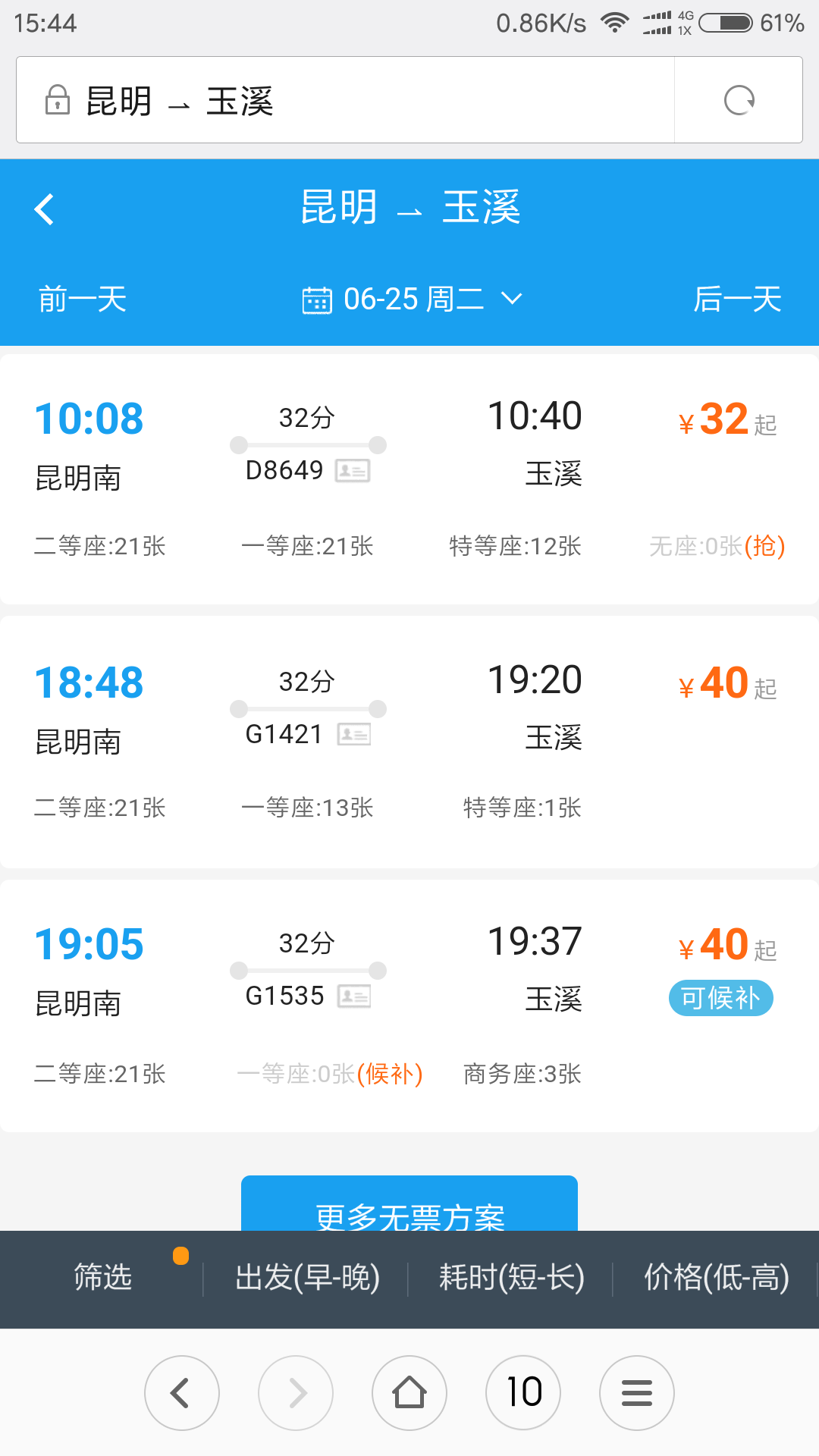Sort by price 价格(低-高)
The width and height of the screenshot is (819, 1456).
point(716,1278)
